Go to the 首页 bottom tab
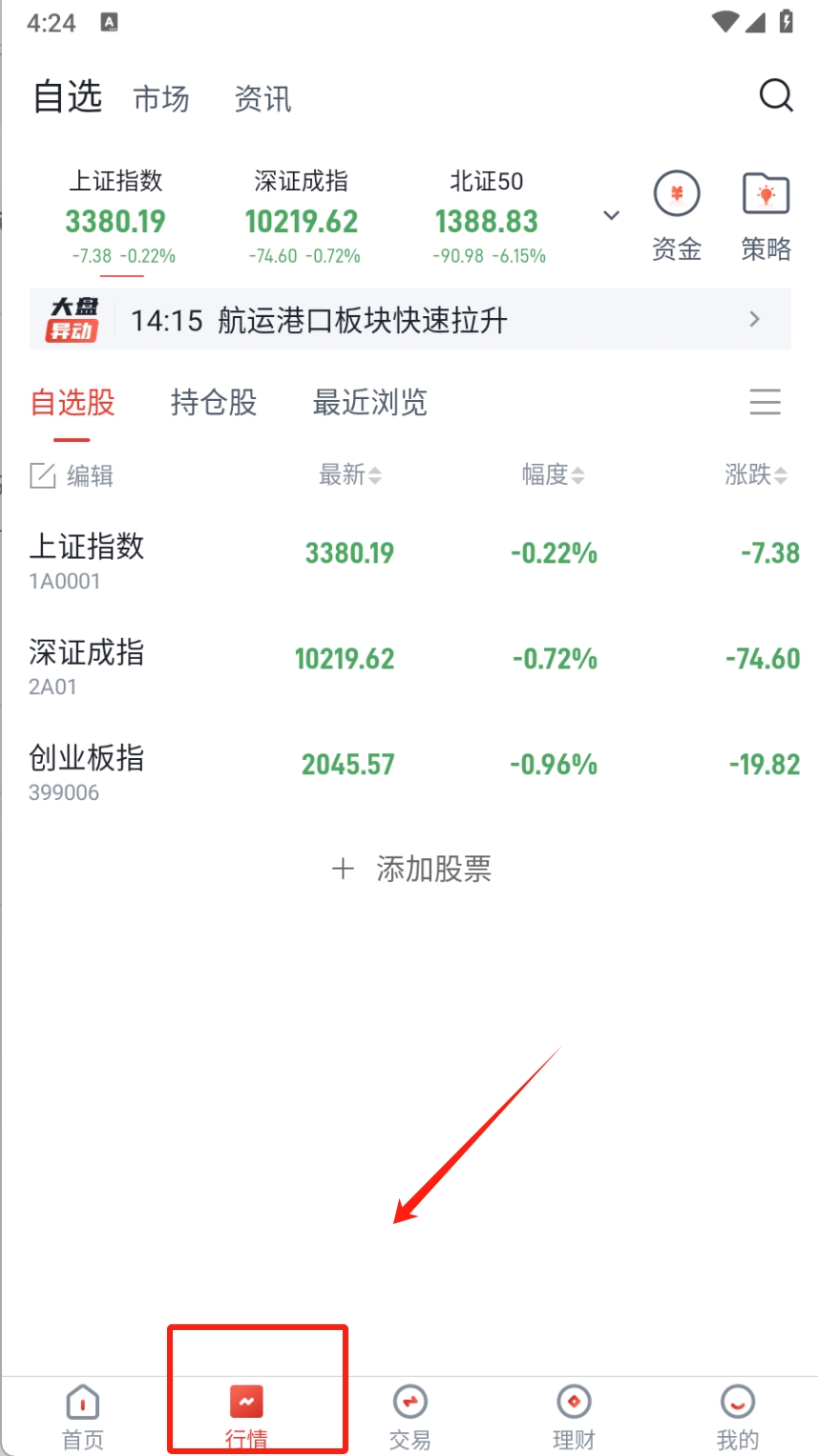The width and height of the screenshot is (818, 1456). click(x=83, y=1417)
